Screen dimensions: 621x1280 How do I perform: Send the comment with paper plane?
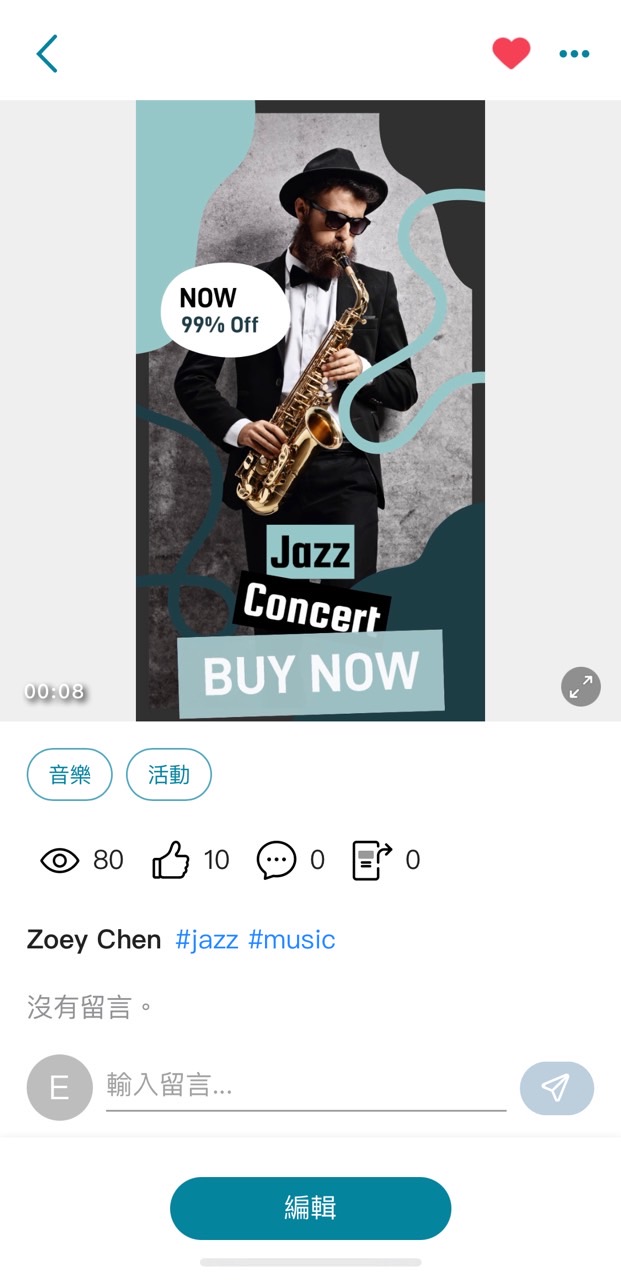tap(556, 1088)
